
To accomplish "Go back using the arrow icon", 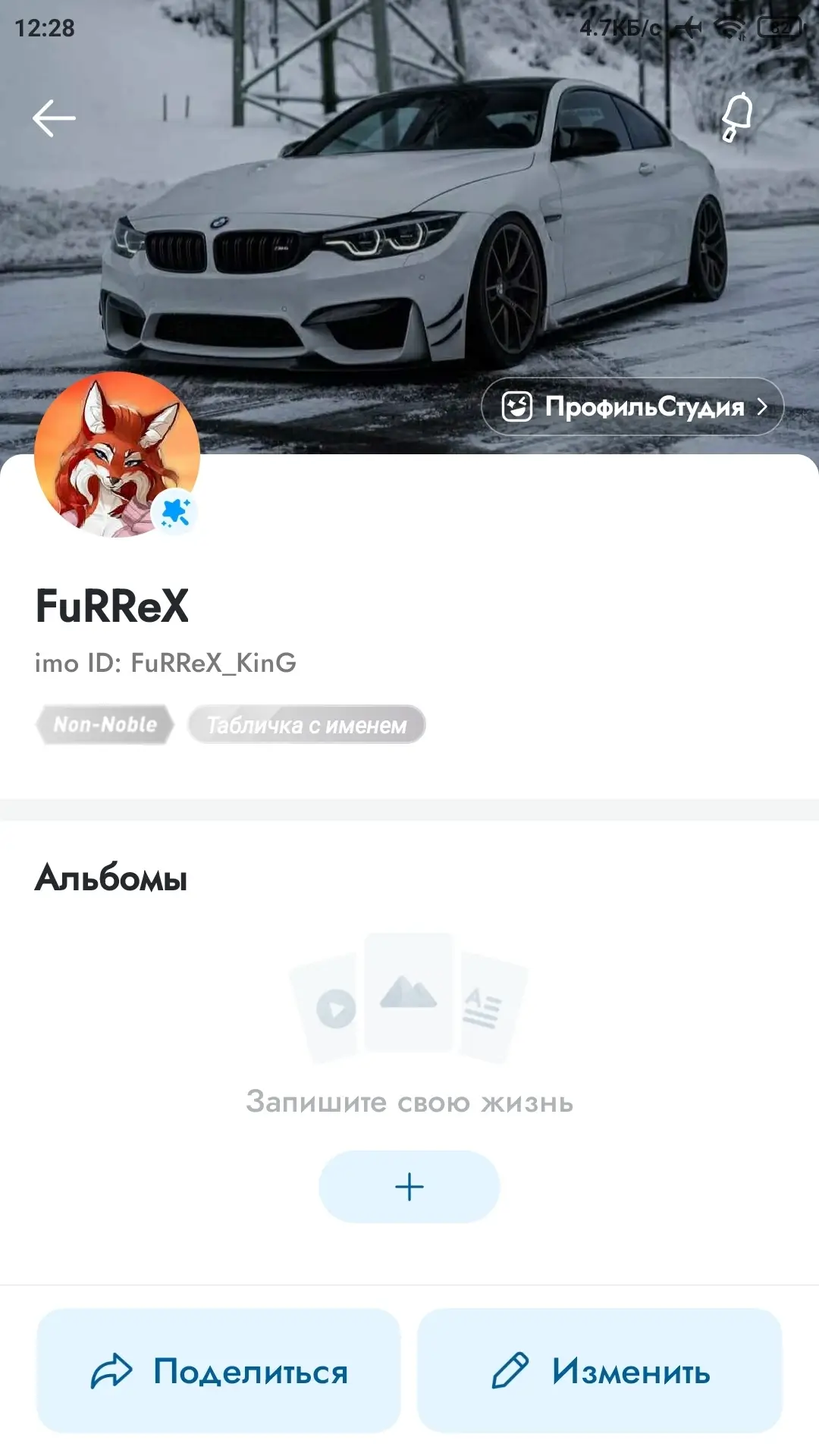I will click(x=54, y=118).
